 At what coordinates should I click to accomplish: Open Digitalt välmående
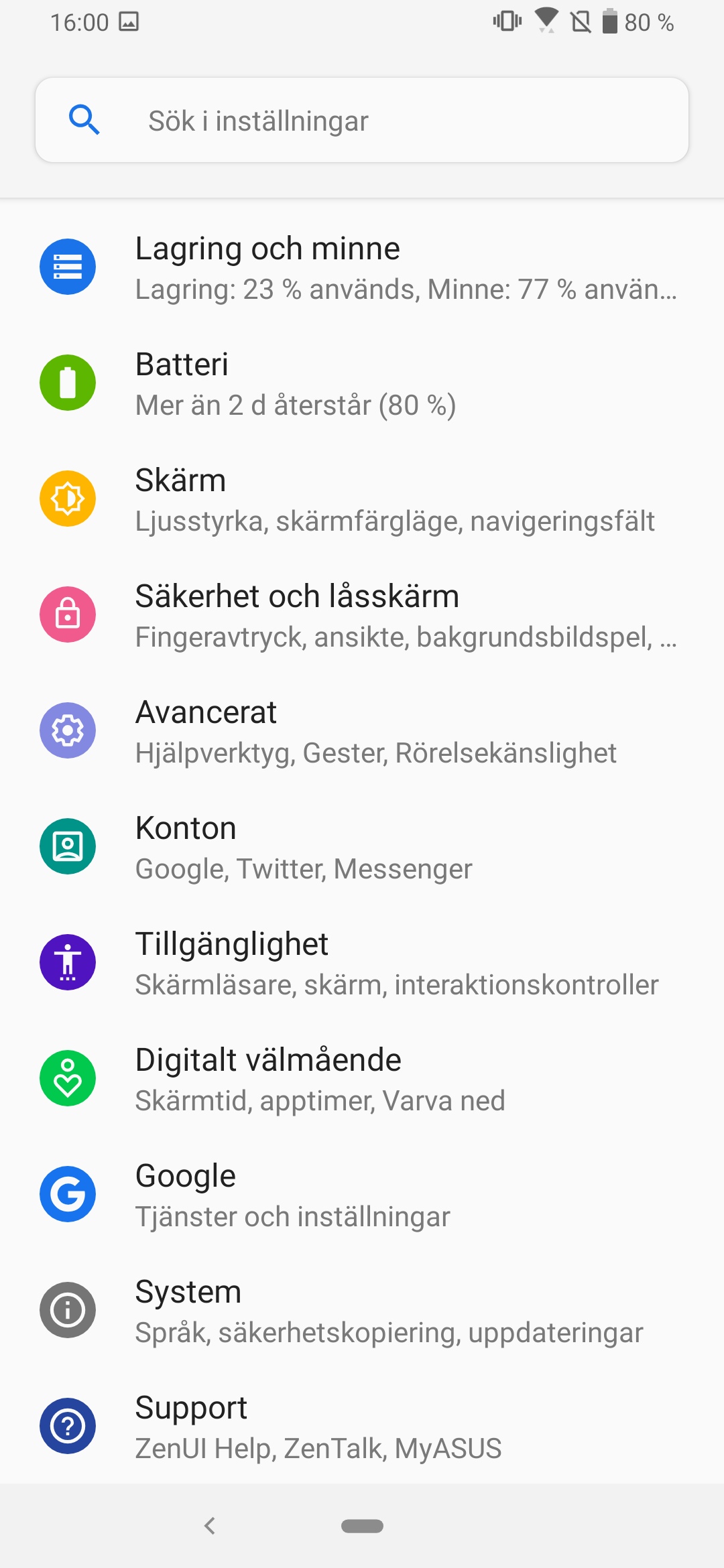pyautogui.click(x=362, y=1079)
